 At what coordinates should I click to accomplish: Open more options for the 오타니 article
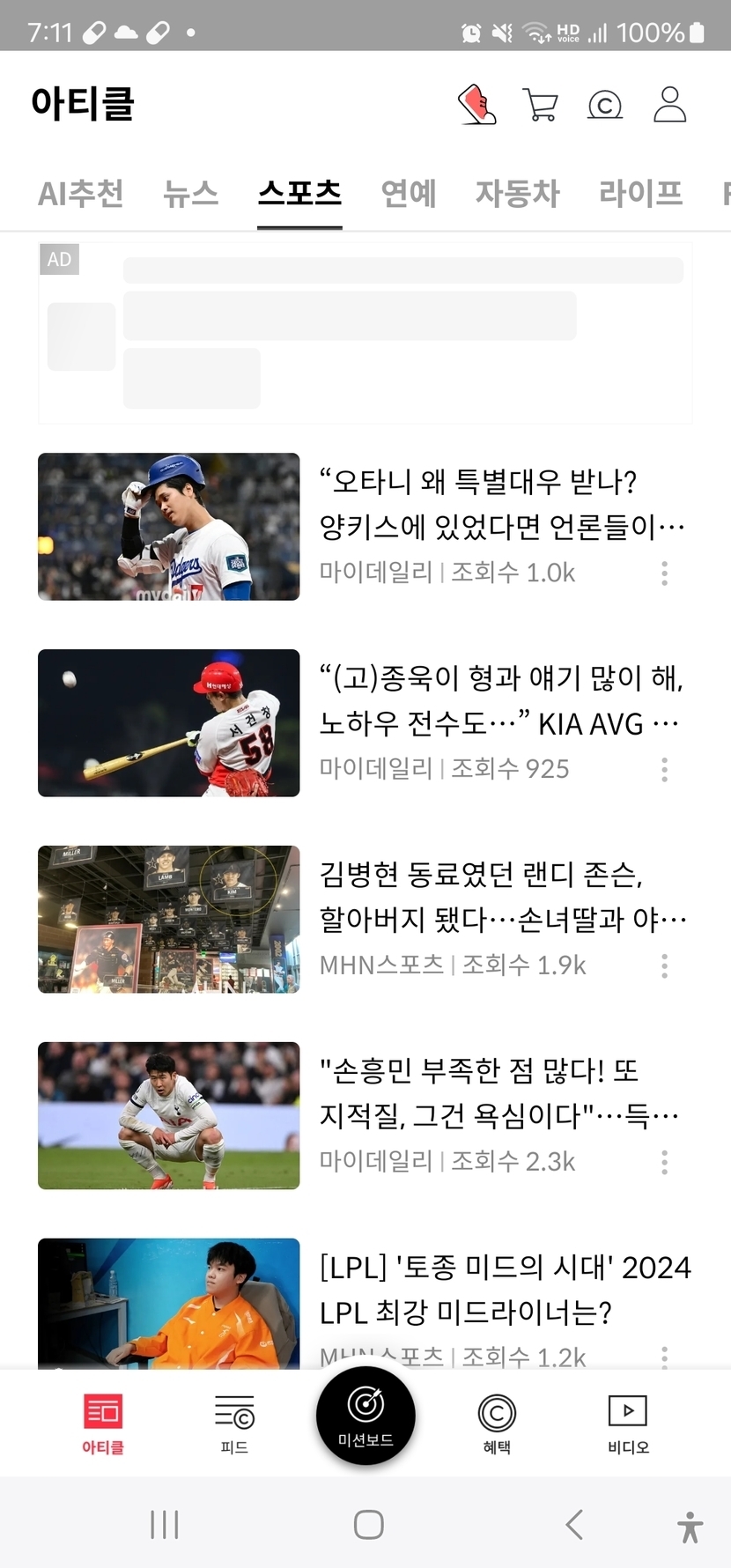coord(665,573)
